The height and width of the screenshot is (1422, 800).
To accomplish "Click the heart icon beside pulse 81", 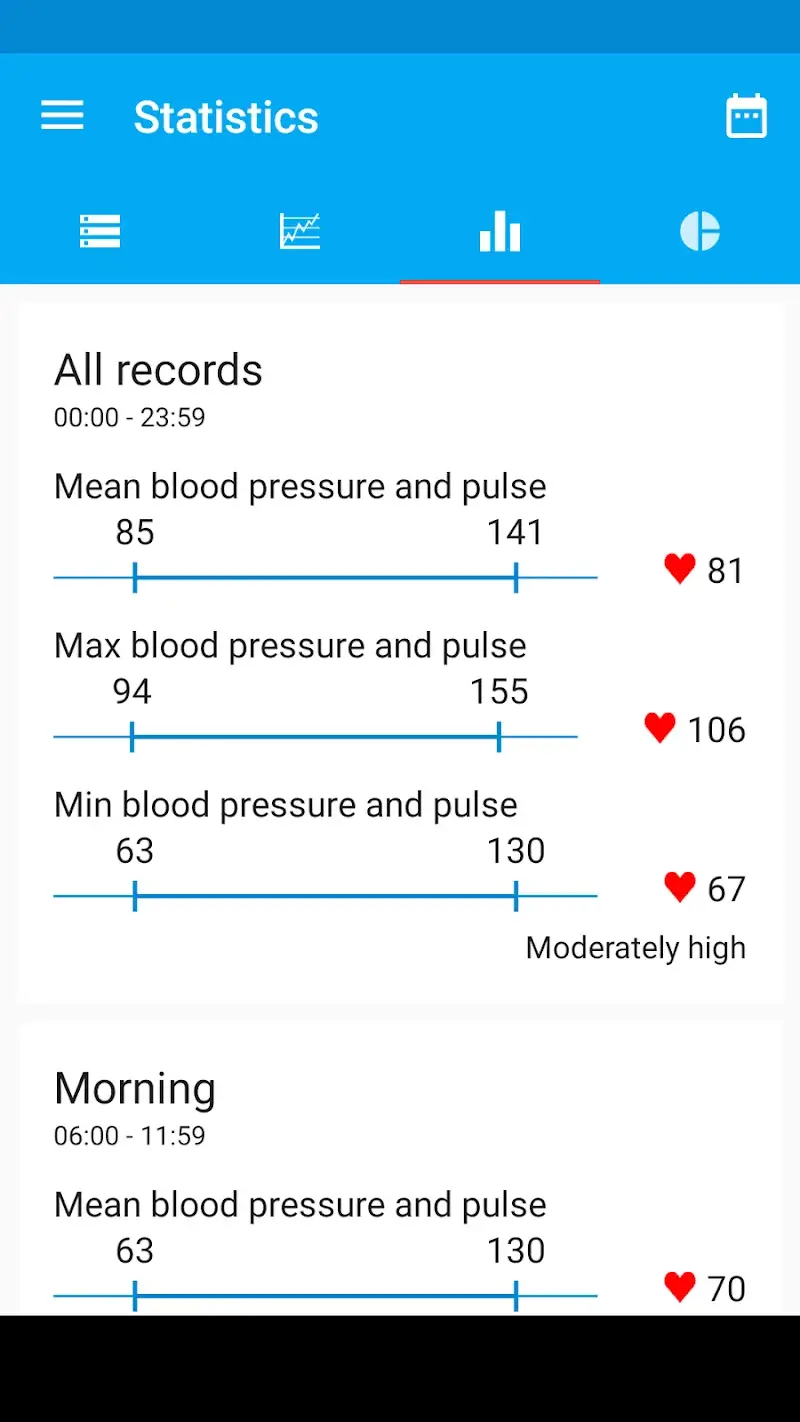I will (680, 569).
